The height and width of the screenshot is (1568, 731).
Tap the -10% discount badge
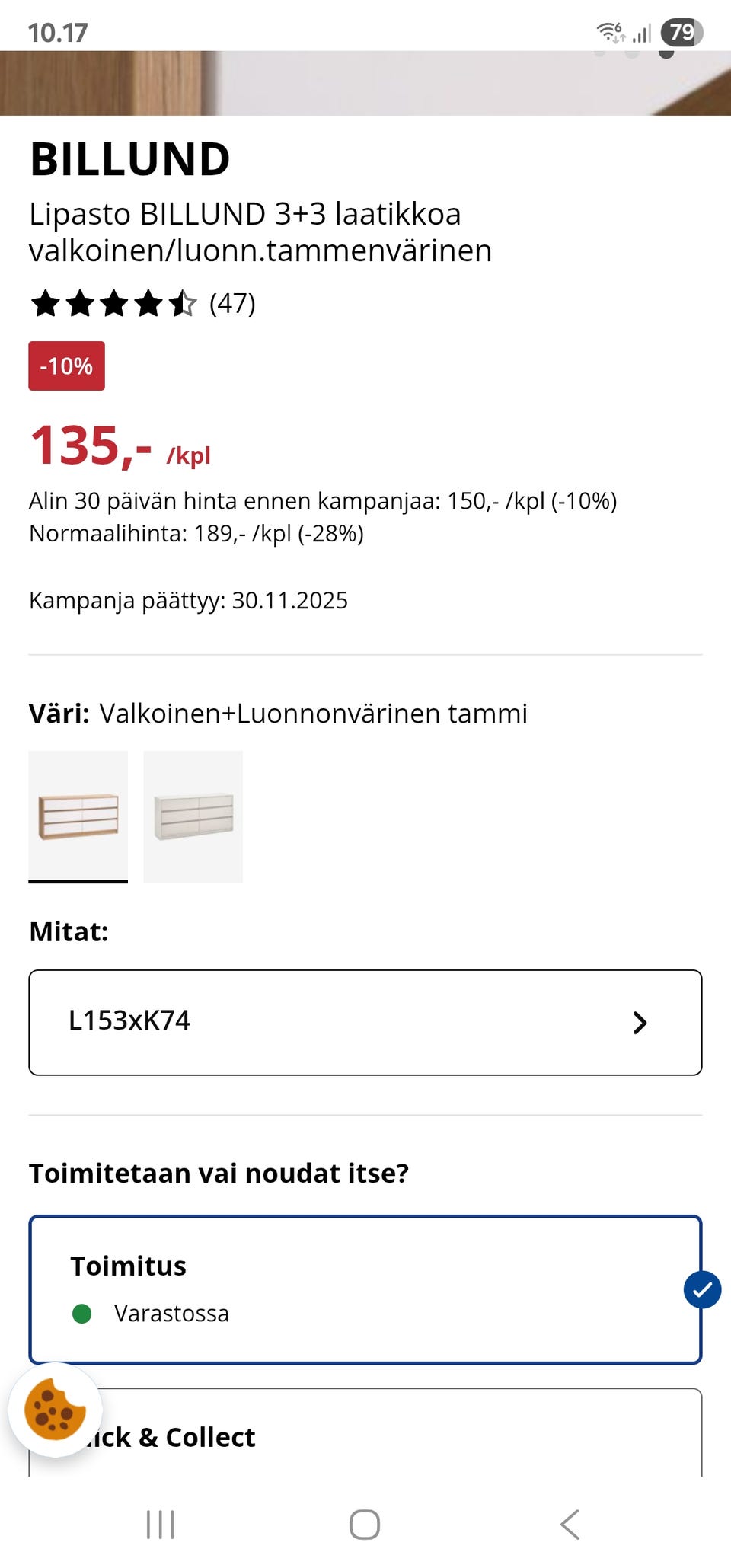click(x=66, y=366)
